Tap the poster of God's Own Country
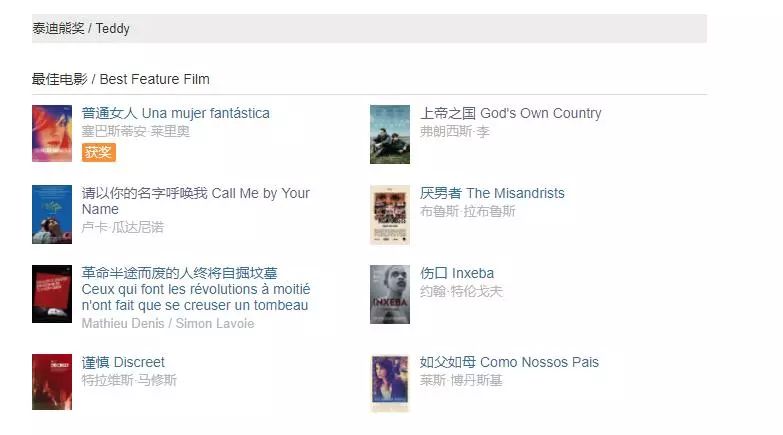783x435 pixels. tap(389, 134)
